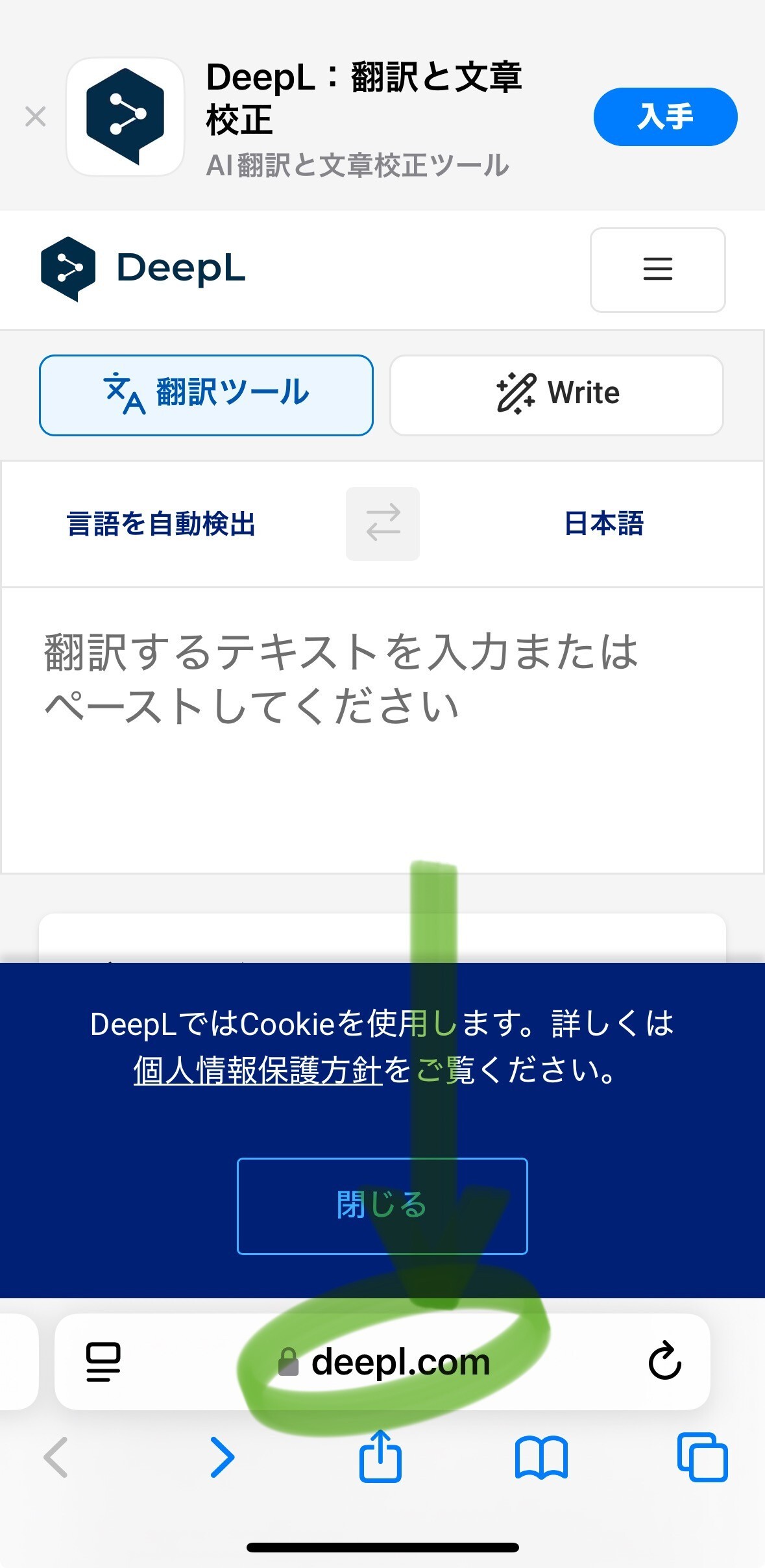
Task: Tap the 入手 button to get the app
Action: 665,117
